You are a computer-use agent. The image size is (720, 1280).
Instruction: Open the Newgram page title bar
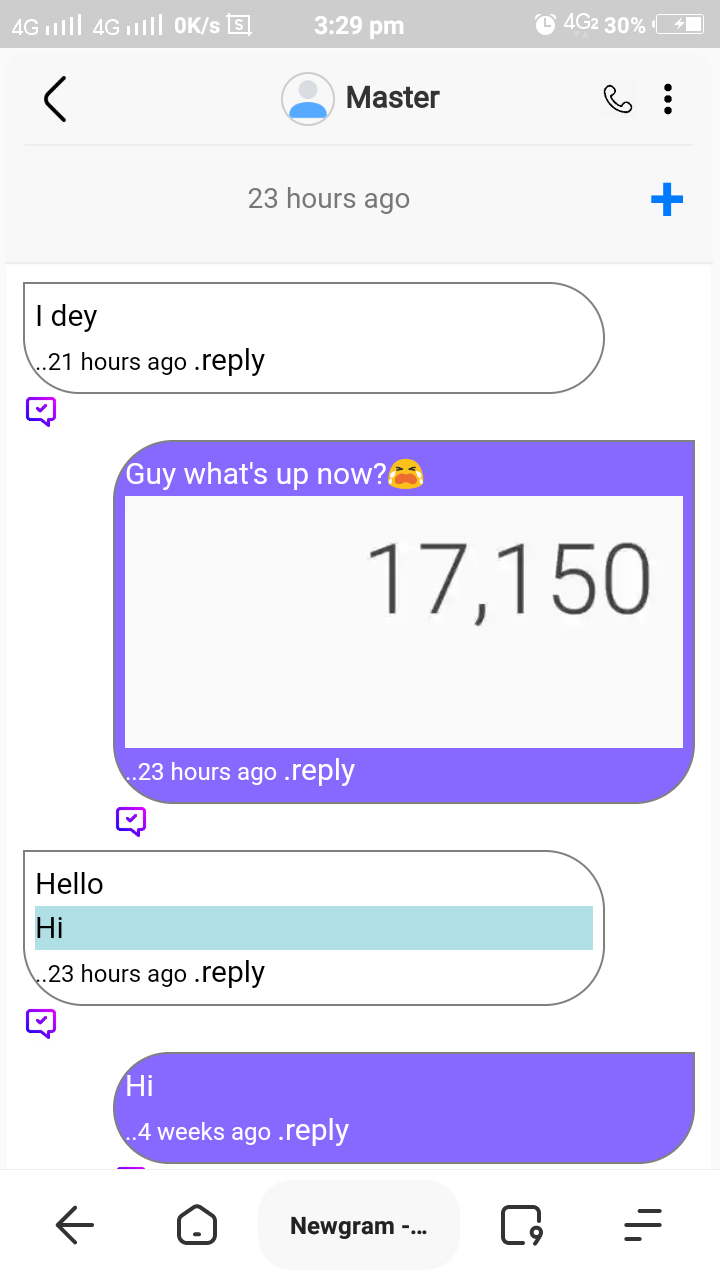coord(358,1226)
